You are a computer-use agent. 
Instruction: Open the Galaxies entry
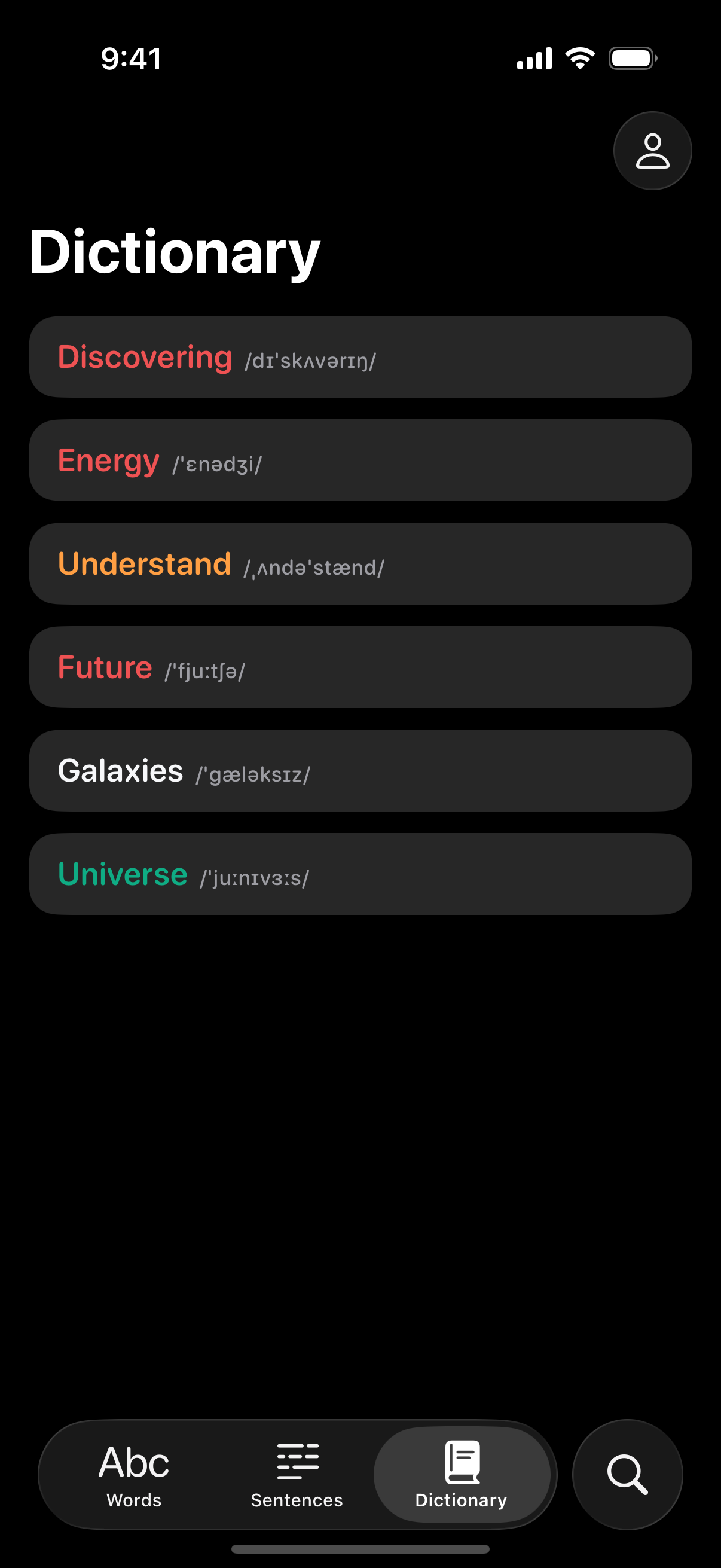pyautogui.click(x=360, y=771)
